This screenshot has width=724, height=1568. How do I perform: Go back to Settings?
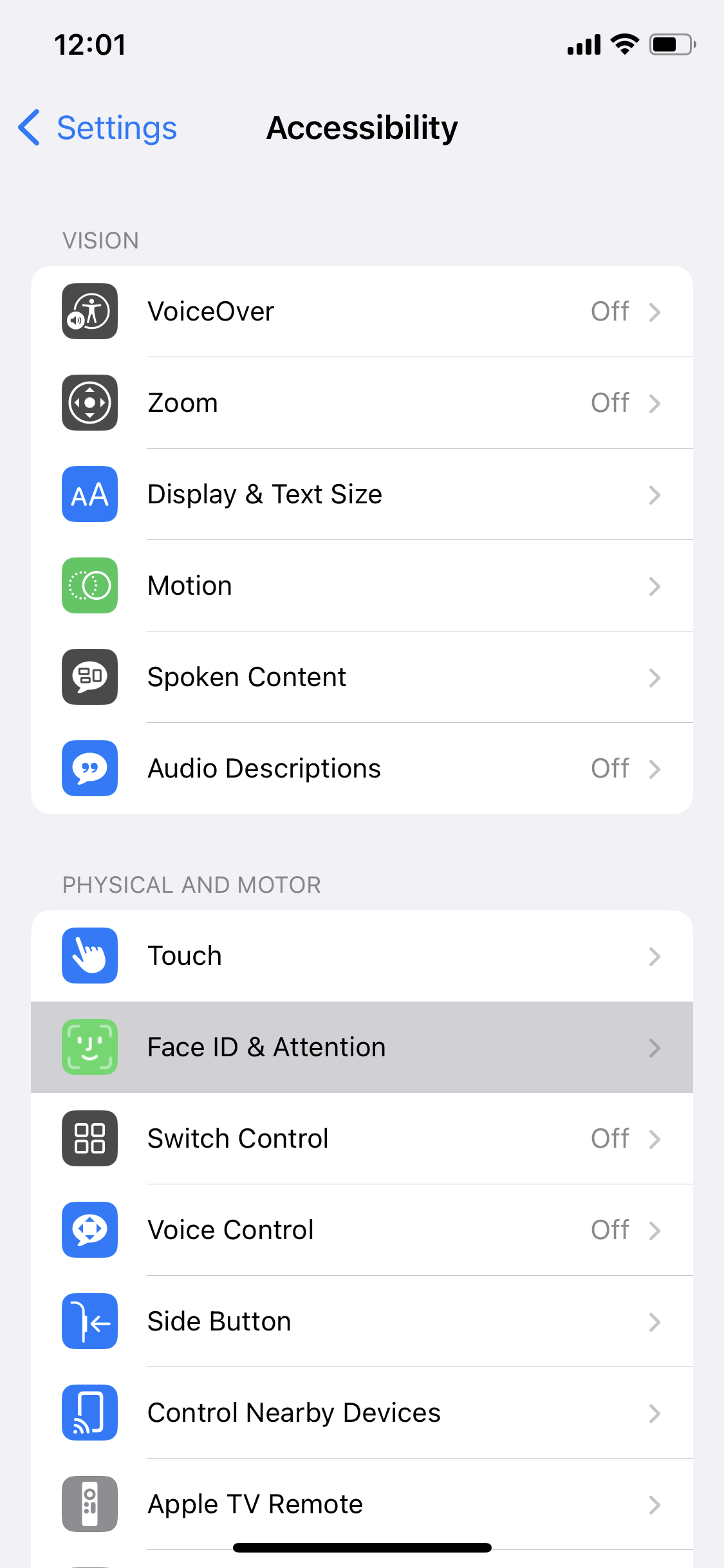click(x=95, y=127)
